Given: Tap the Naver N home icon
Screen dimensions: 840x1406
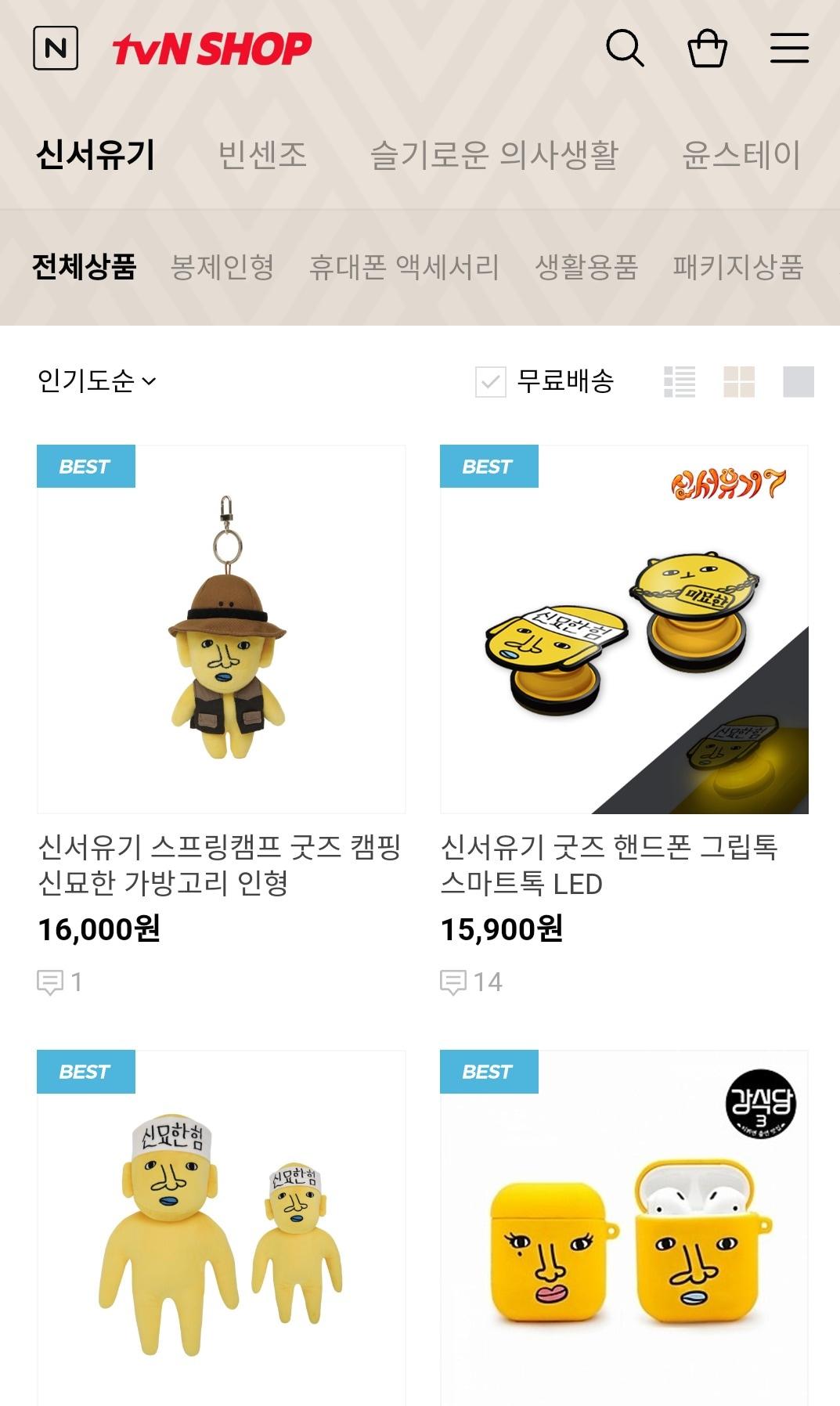Looking at the screenshot, I should pos(56,49).
